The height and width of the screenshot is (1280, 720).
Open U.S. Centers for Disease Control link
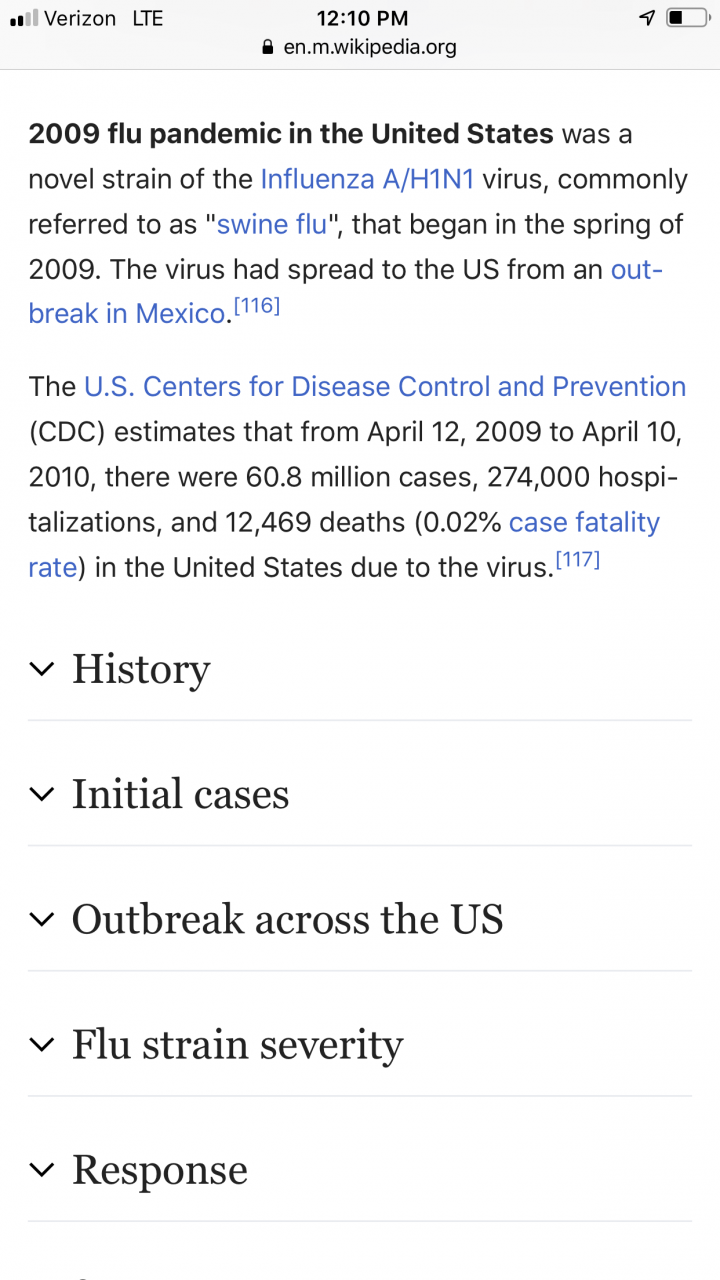point(385,387)
